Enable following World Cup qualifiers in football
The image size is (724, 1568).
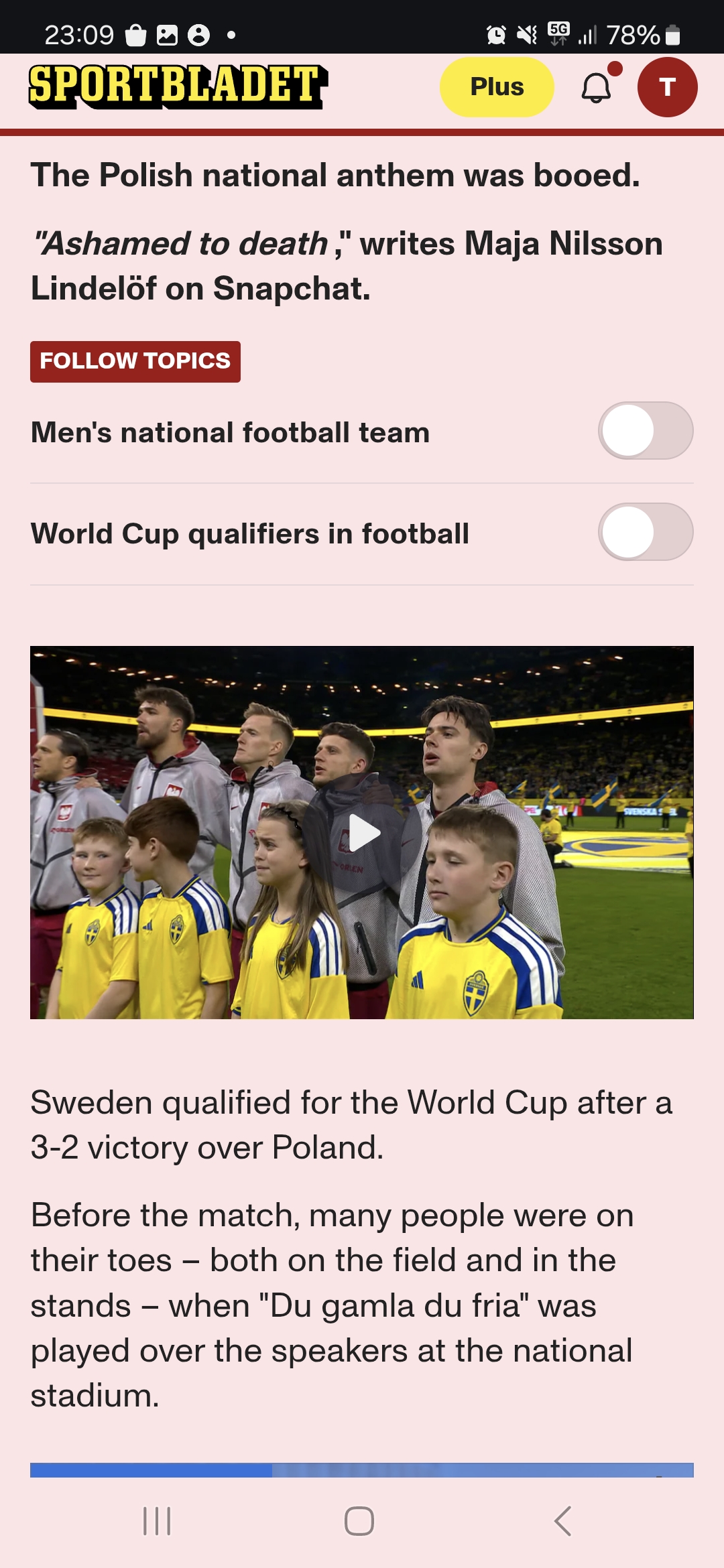coord(645,532)
